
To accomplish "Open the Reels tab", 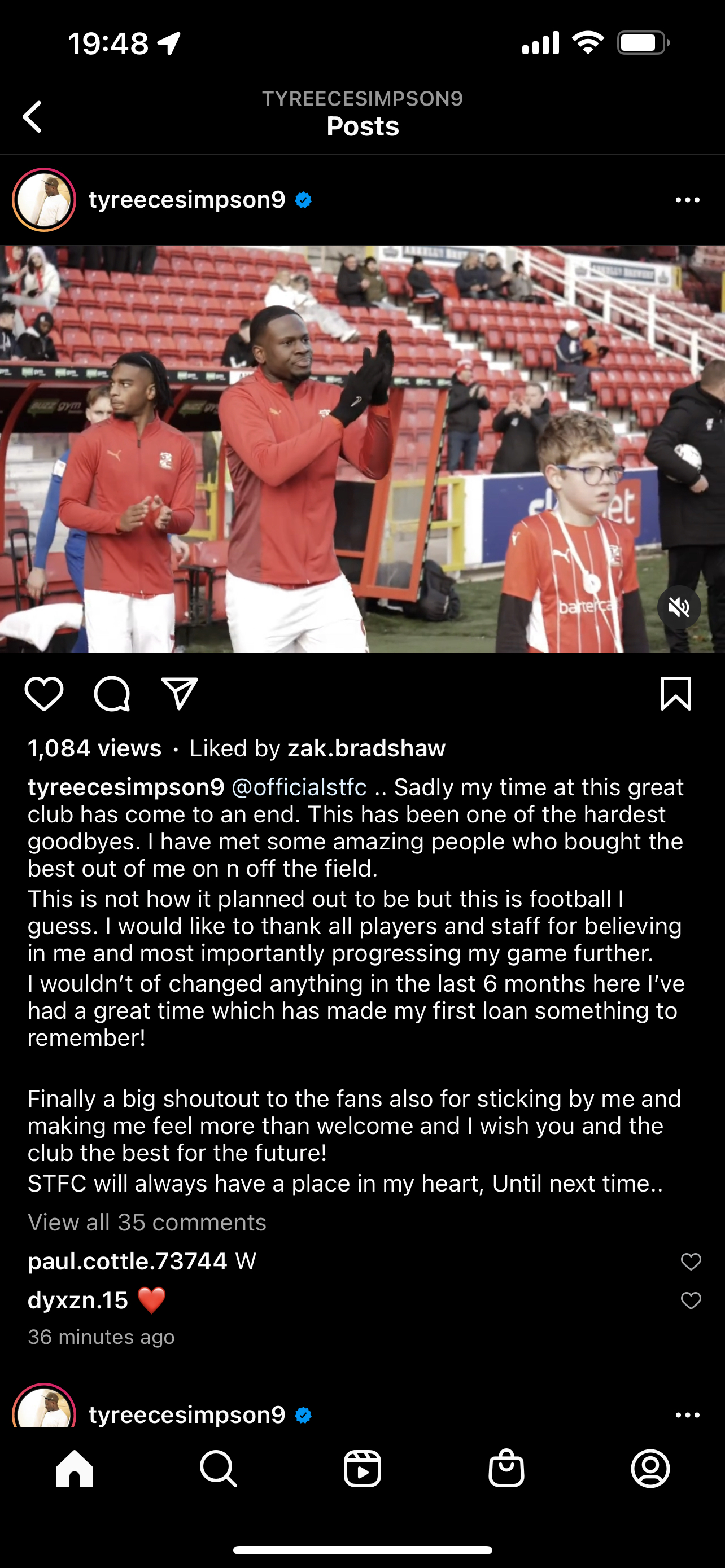I will click(362, 1469).
